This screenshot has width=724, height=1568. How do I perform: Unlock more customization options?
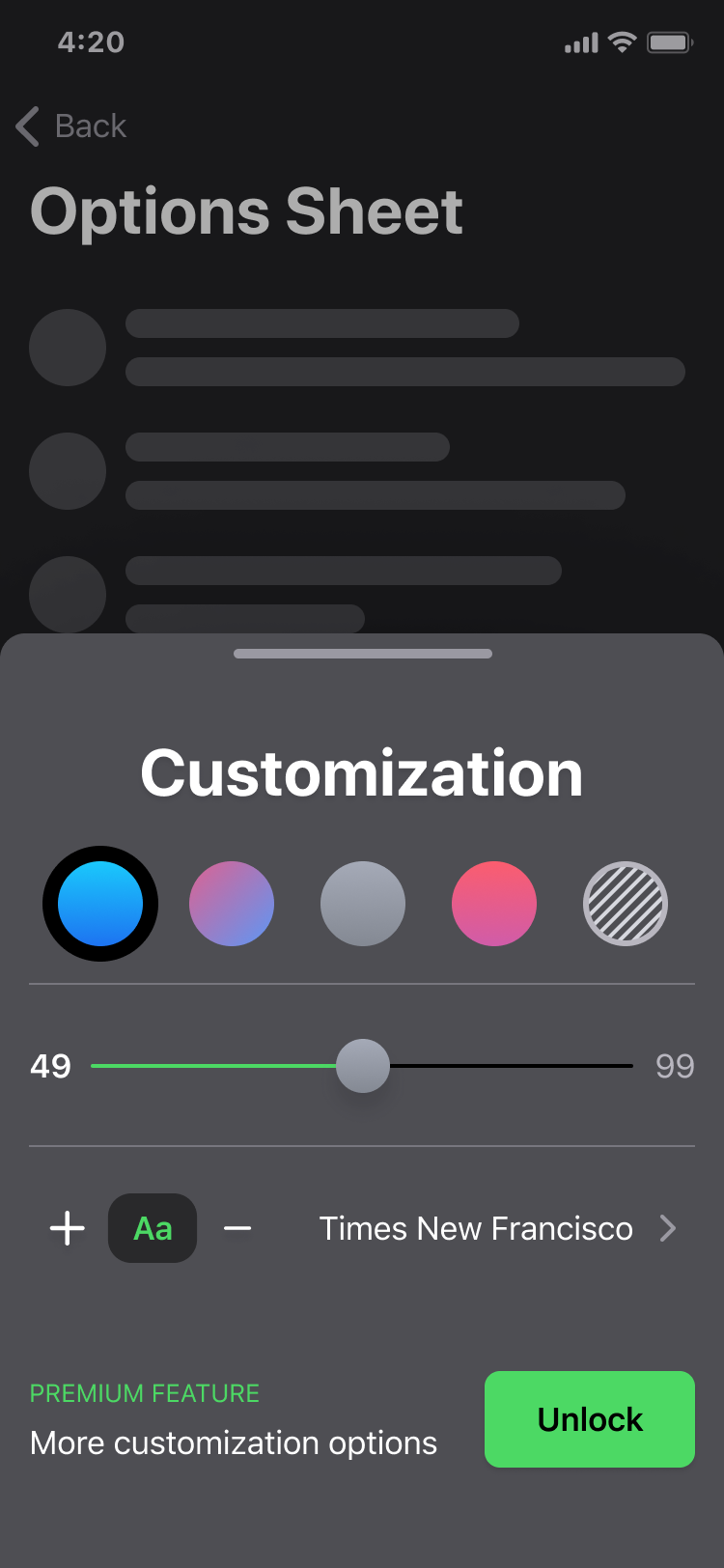(x=590, y=1419)
